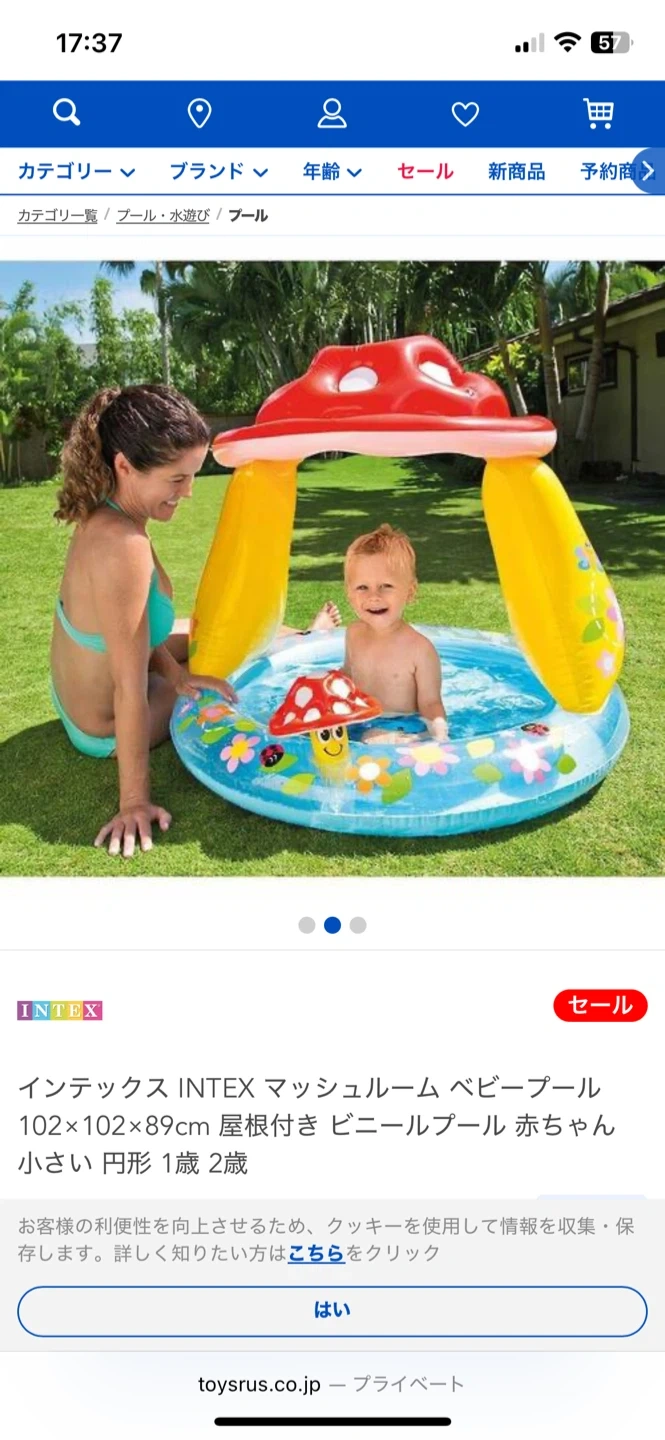Image resolution: width=665 pixels, height=1440 pixels.
Task: Open the store locator pin icon
Action: point(199,114)
